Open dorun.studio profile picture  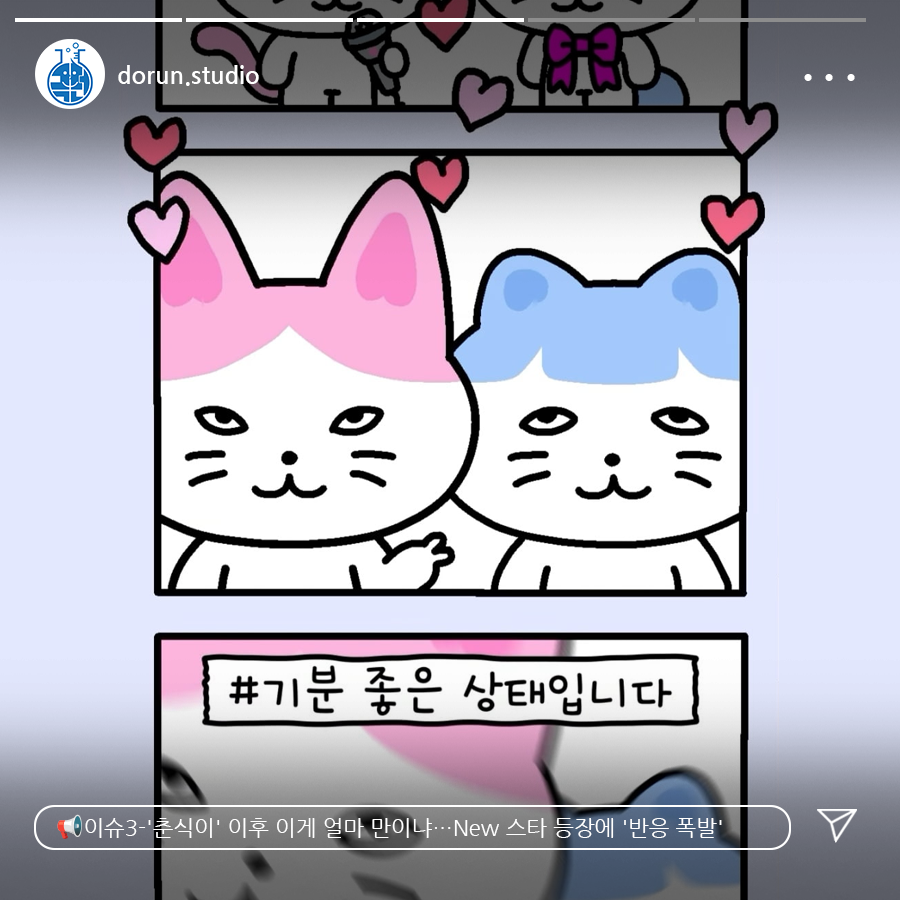coord(70,74)
